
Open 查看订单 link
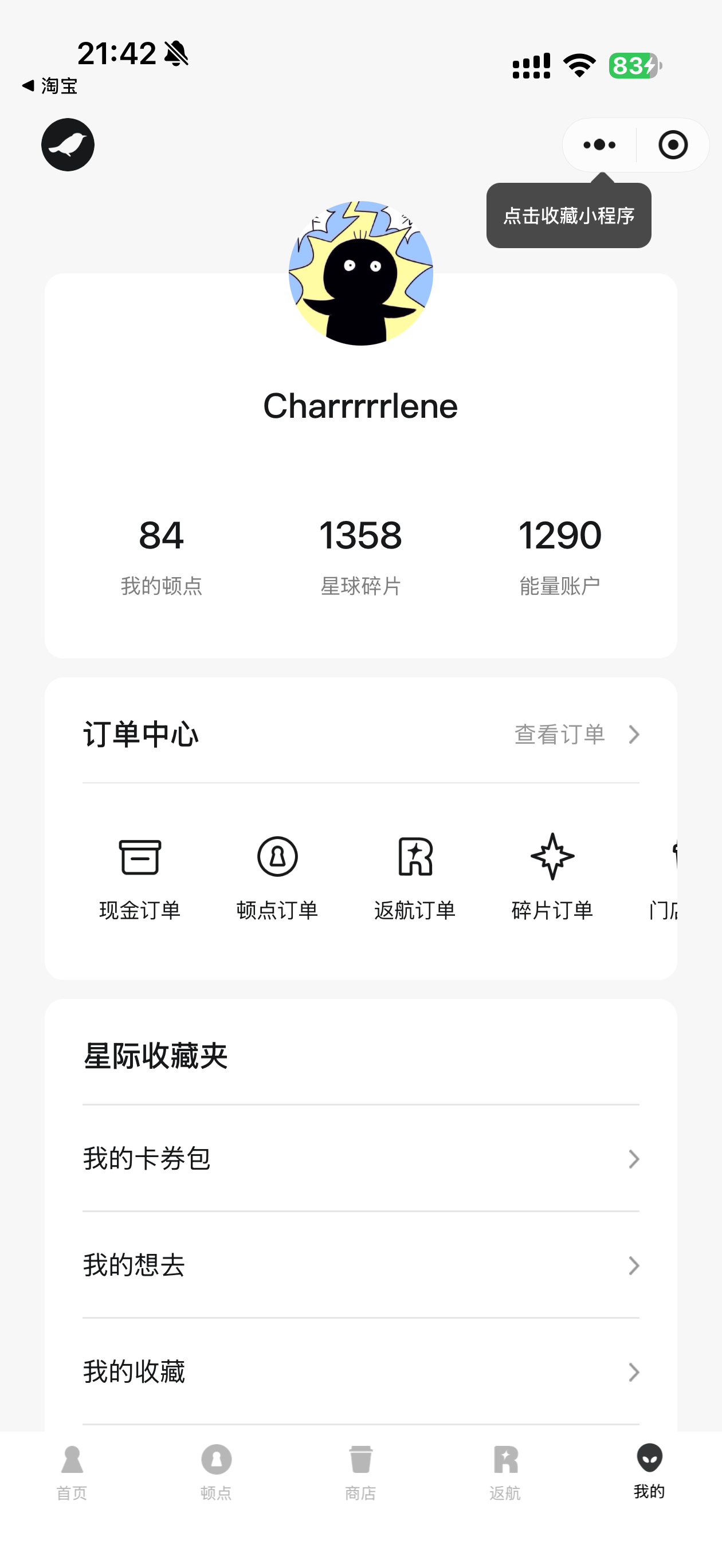tap(576, 734)
